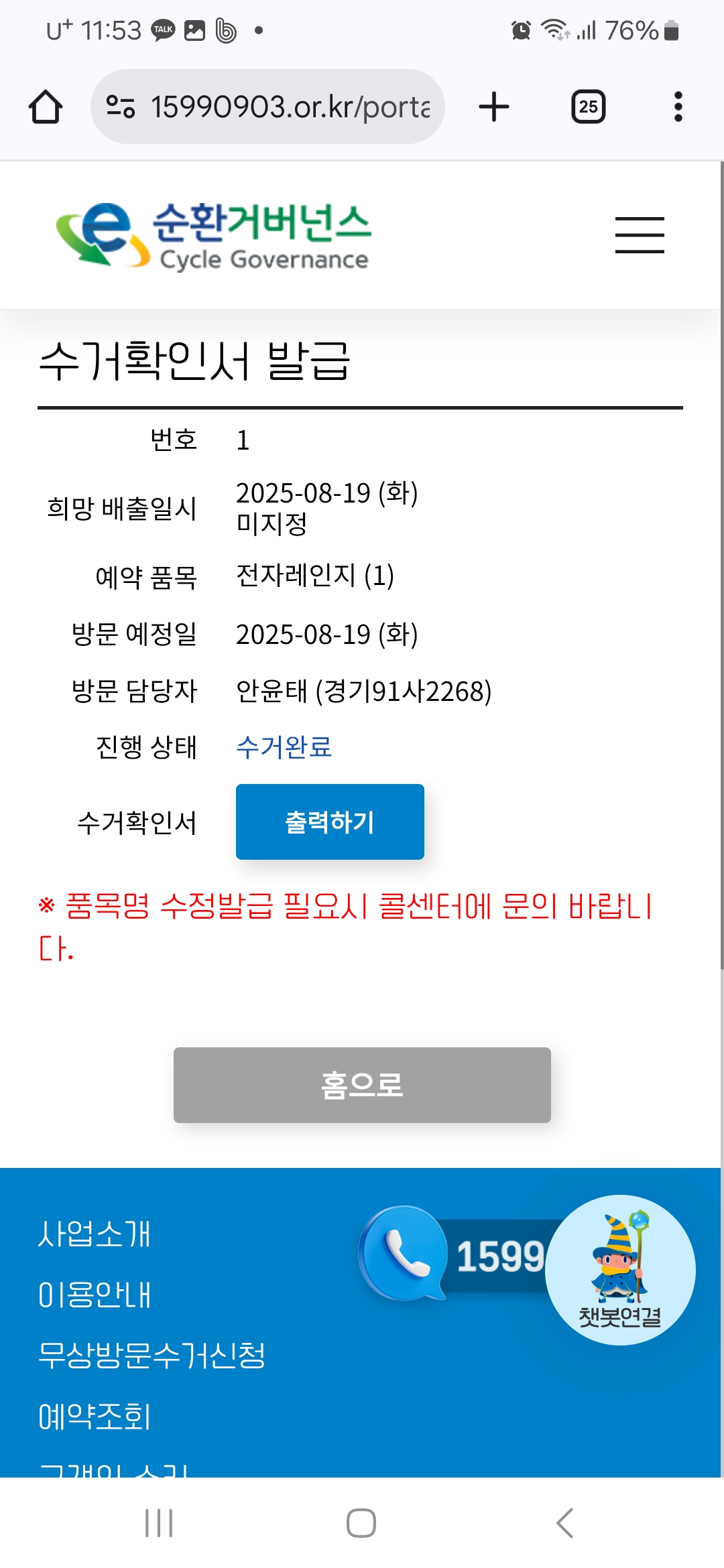
Task: Open the browser overflow menu
Action: 678,107
